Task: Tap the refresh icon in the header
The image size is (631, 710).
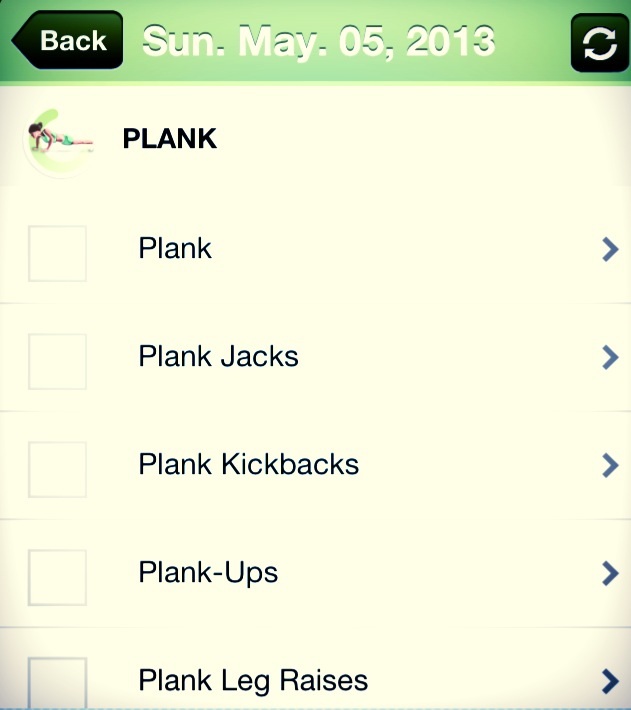Action: click(x=599, y=44)
